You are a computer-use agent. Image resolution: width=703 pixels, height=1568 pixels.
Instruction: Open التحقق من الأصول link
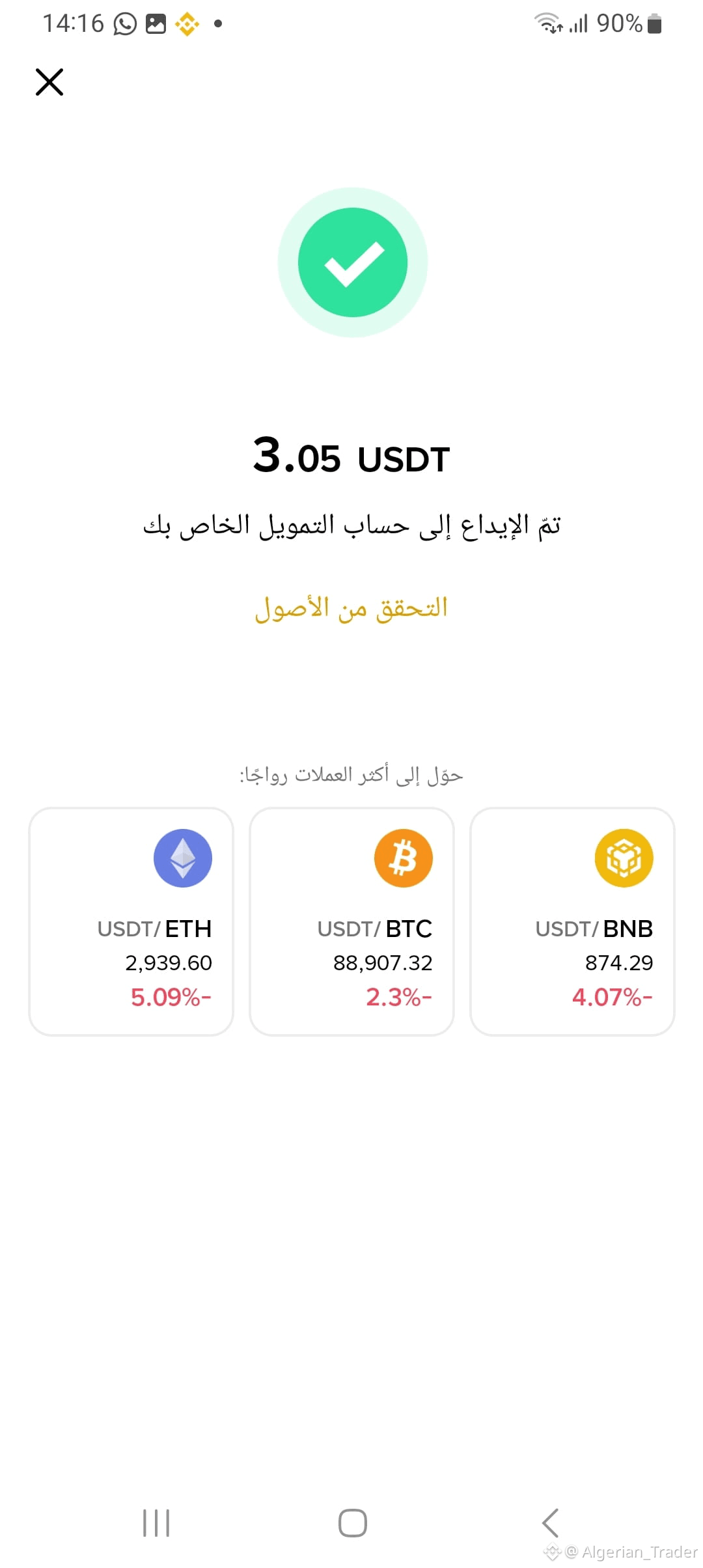coord(351,608)
